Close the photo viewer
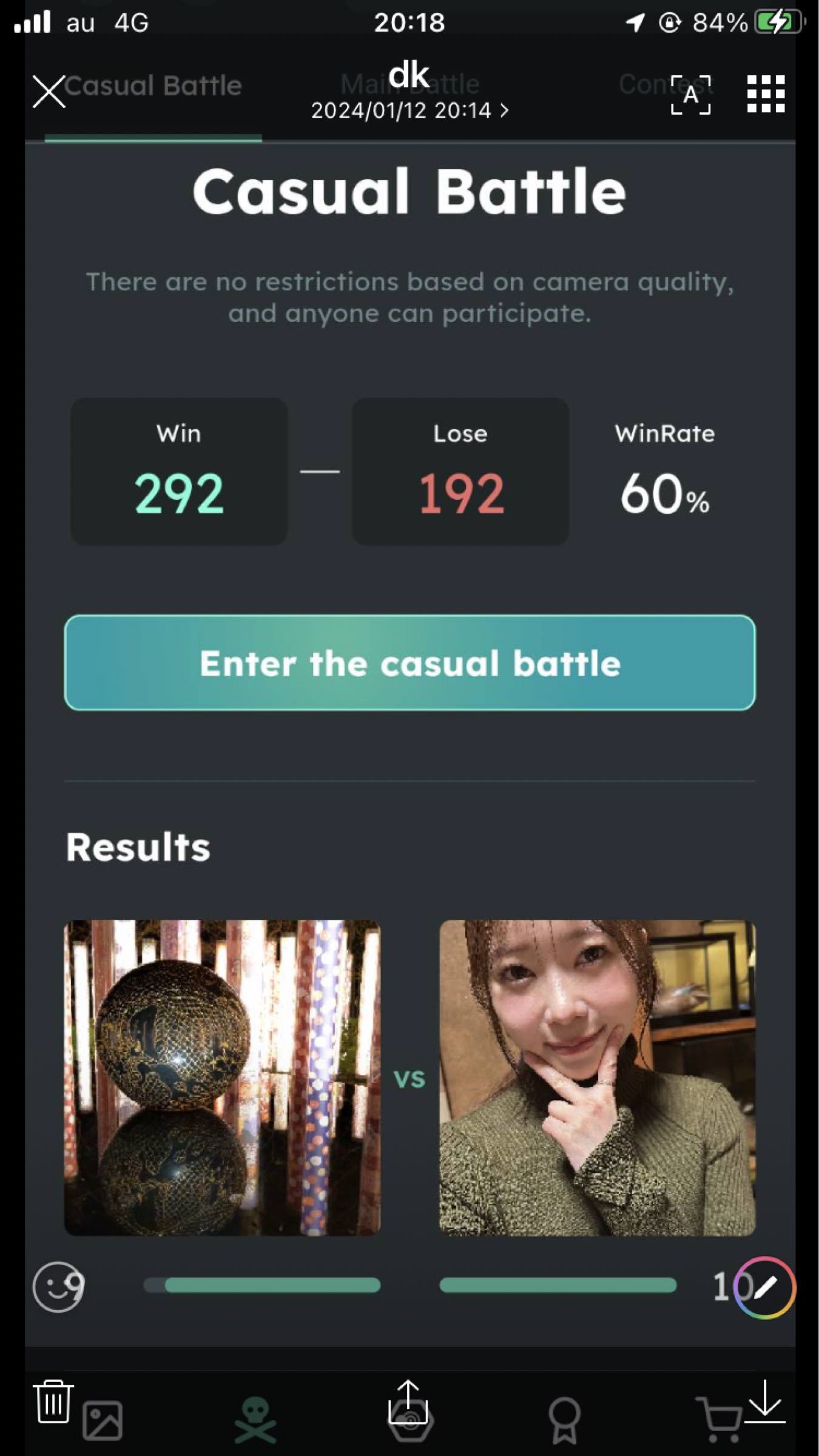819x1456 pixels. [49, 92]
